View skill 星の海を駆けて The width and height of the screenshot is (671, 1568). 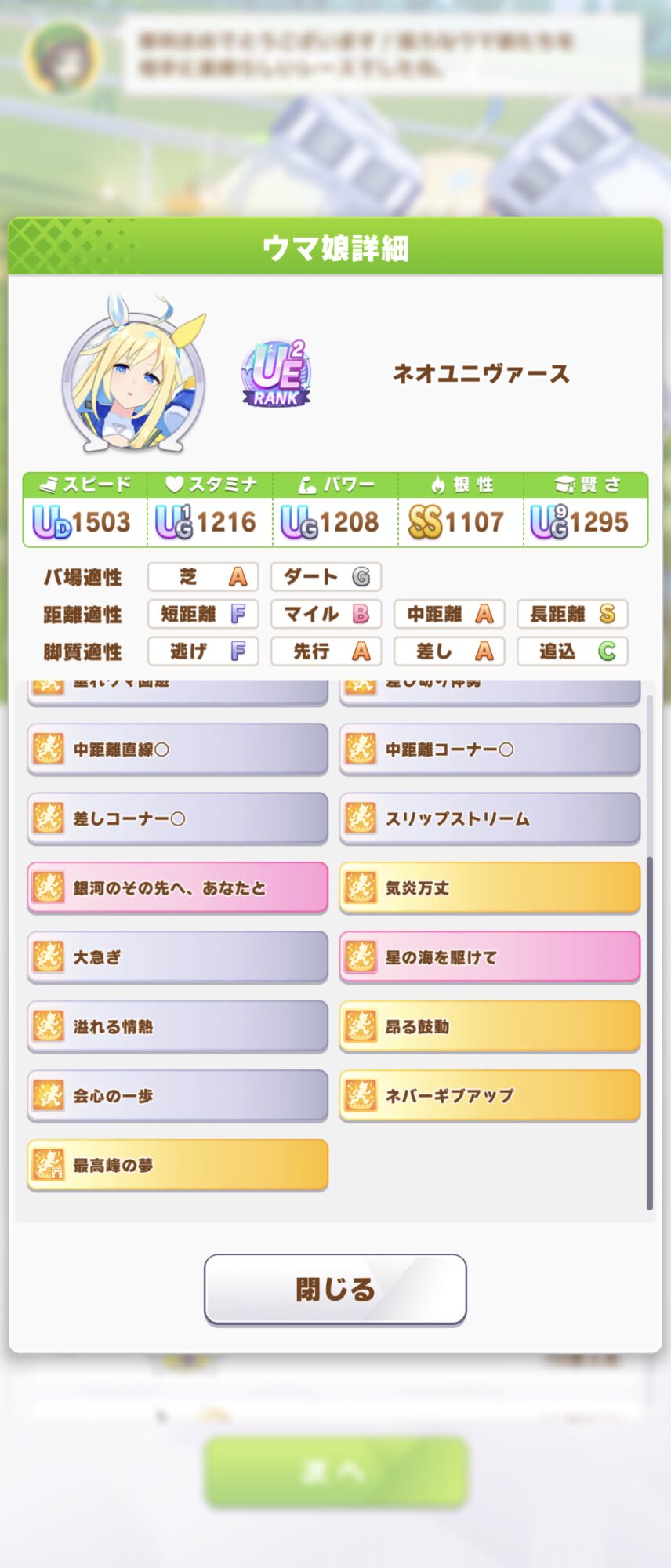[x=489, y=957]
